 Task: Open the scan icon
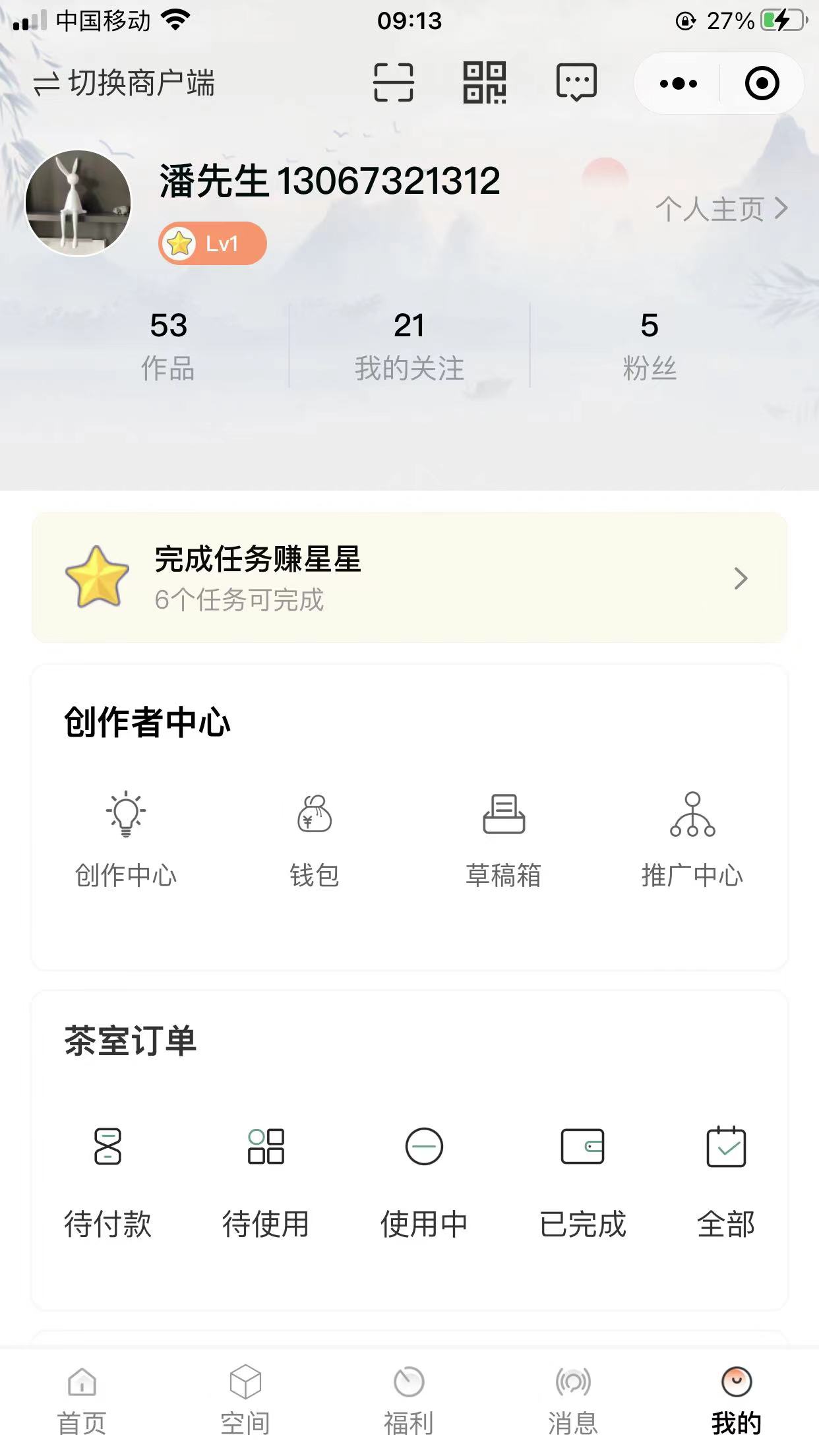394,83
